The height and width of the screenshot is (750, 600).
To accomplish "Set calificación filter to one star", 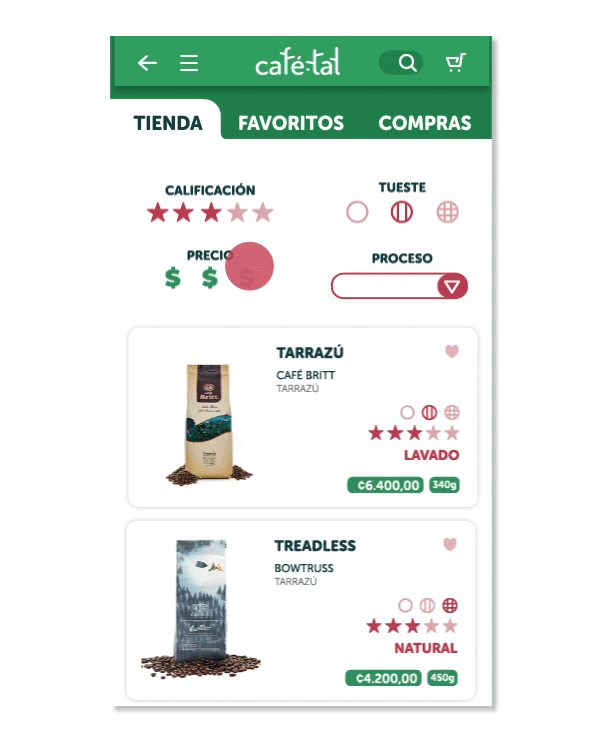I will 157,213.
